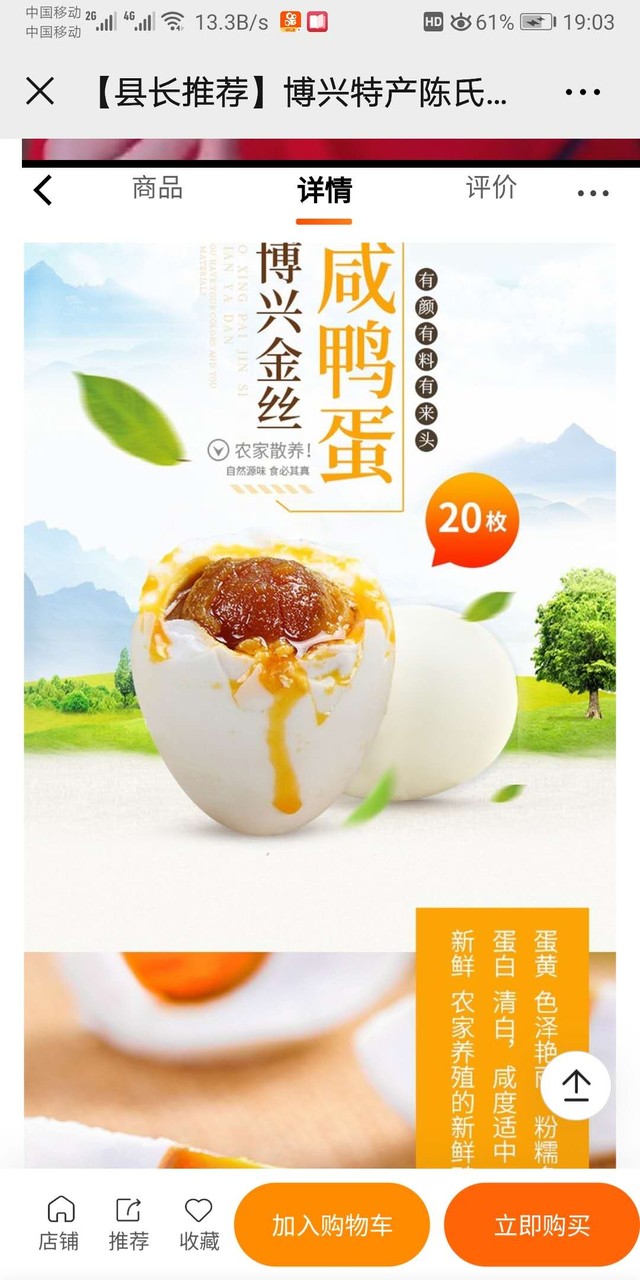Open the more options beside 评价
The width and height of the screenshot is (640, 1280).
[592, 193]
